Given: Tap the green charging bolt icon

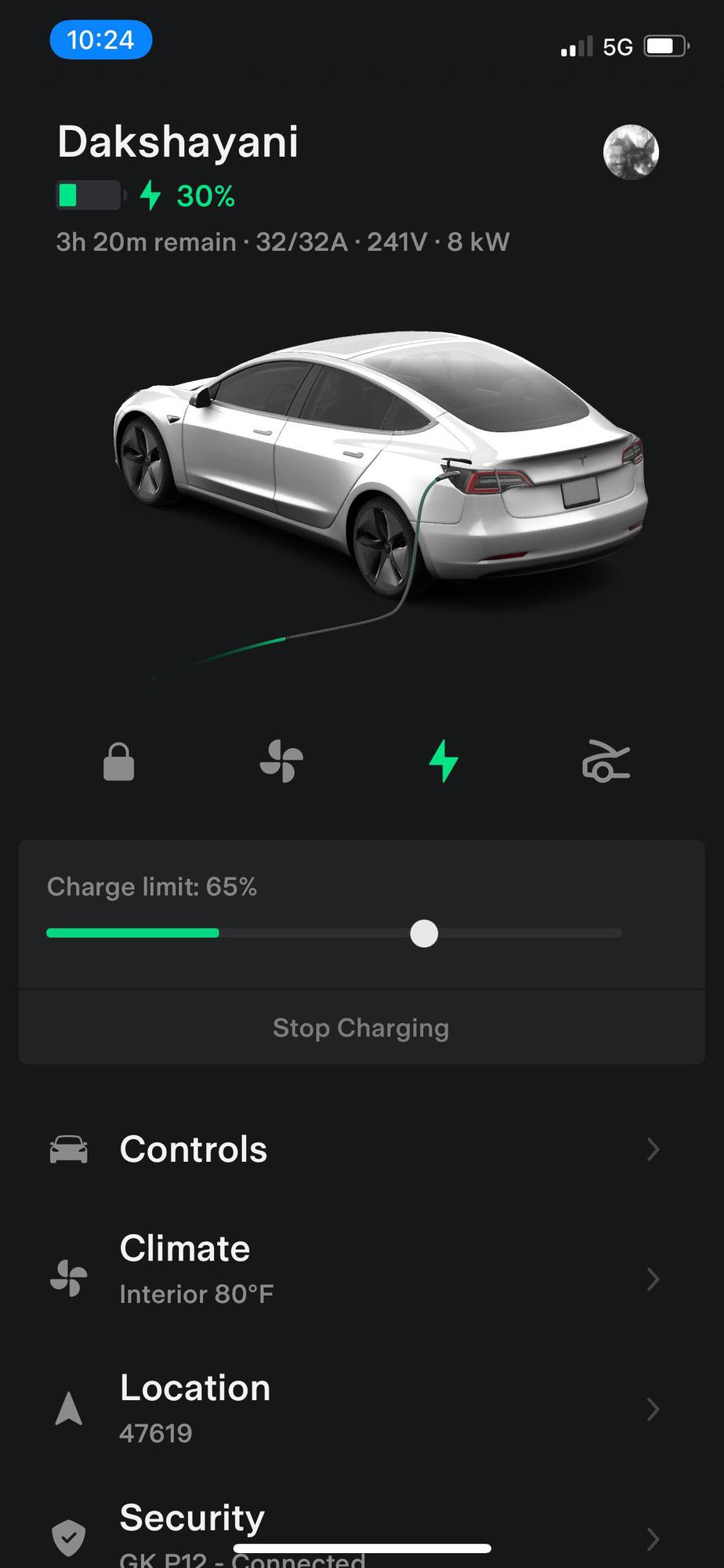Looking at the screenshot, I should click(x=443, y=761).
